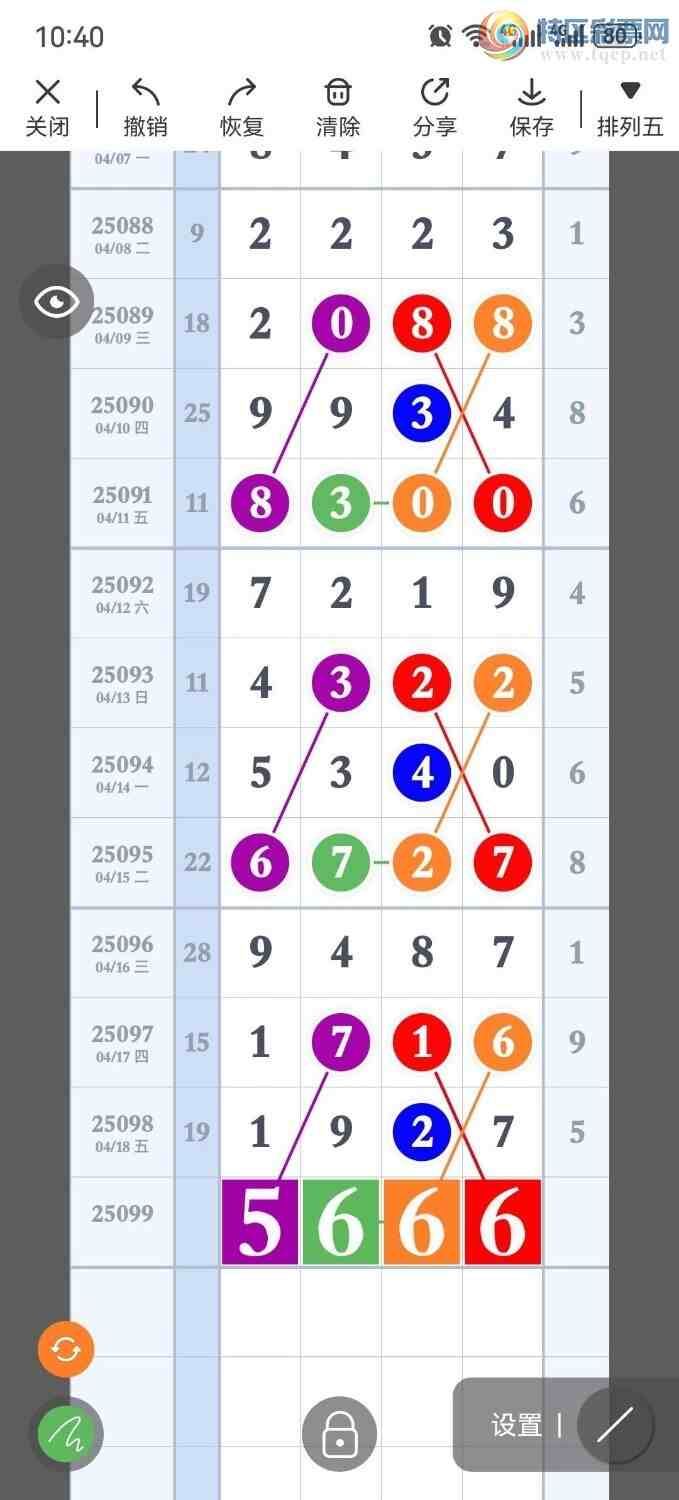
Task: Share the chart via 分享
Action: [x=435, y=108]
